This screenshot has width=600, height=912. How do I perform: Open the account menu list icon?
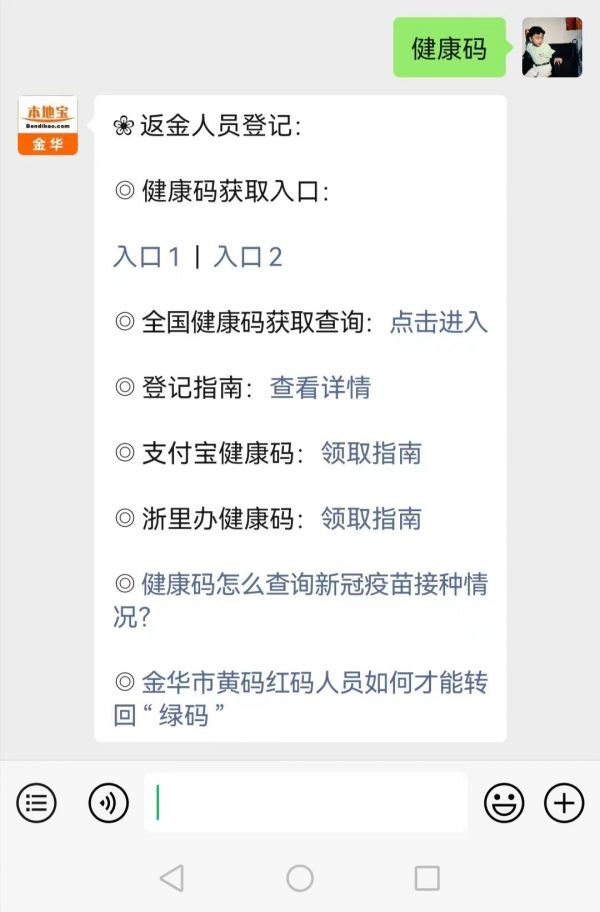36,802
